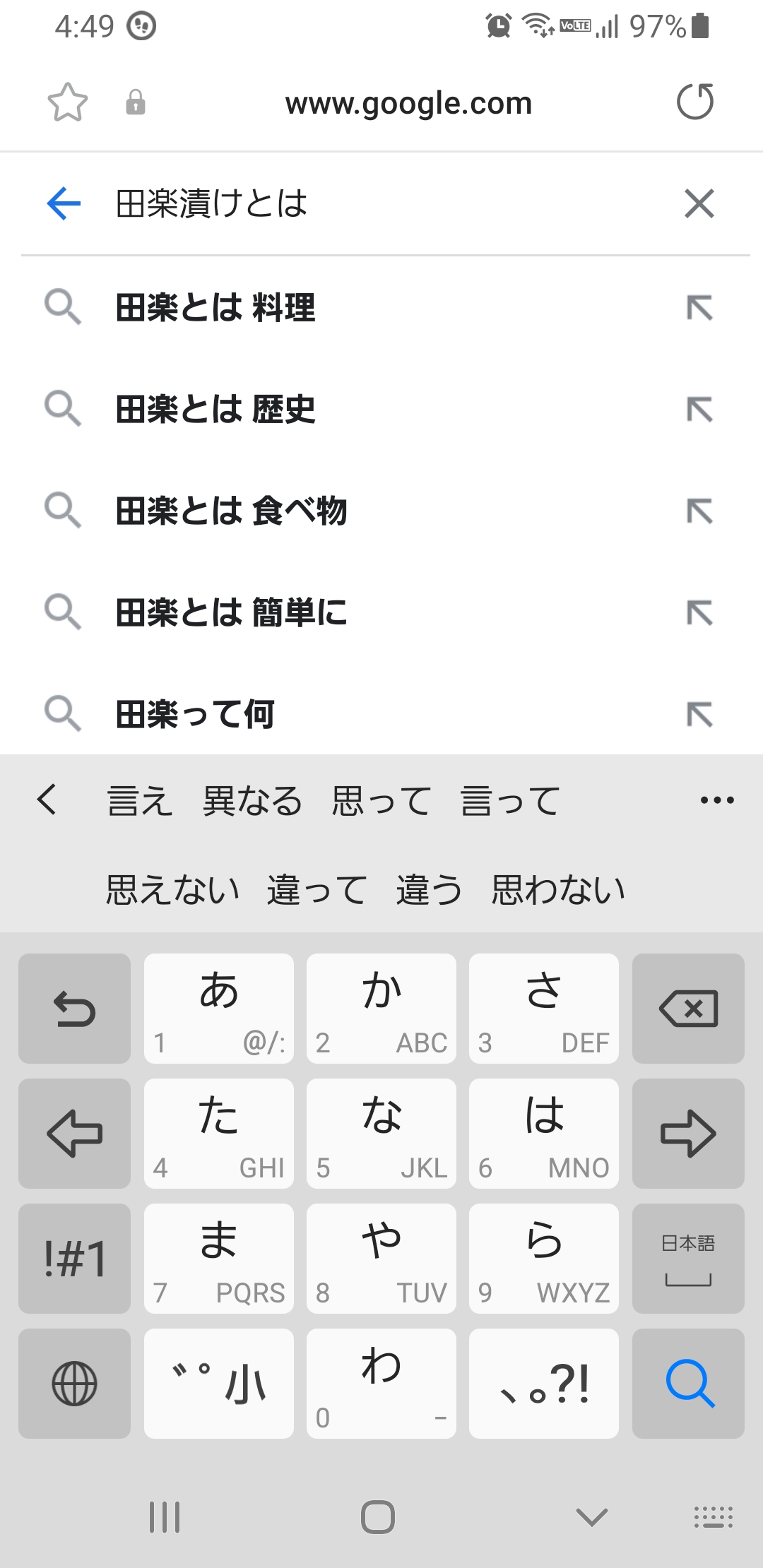Fill the search box with 田楽とは 料理 arrow
This screenshot has height=1568, width=763.
(x=699, y=308)
